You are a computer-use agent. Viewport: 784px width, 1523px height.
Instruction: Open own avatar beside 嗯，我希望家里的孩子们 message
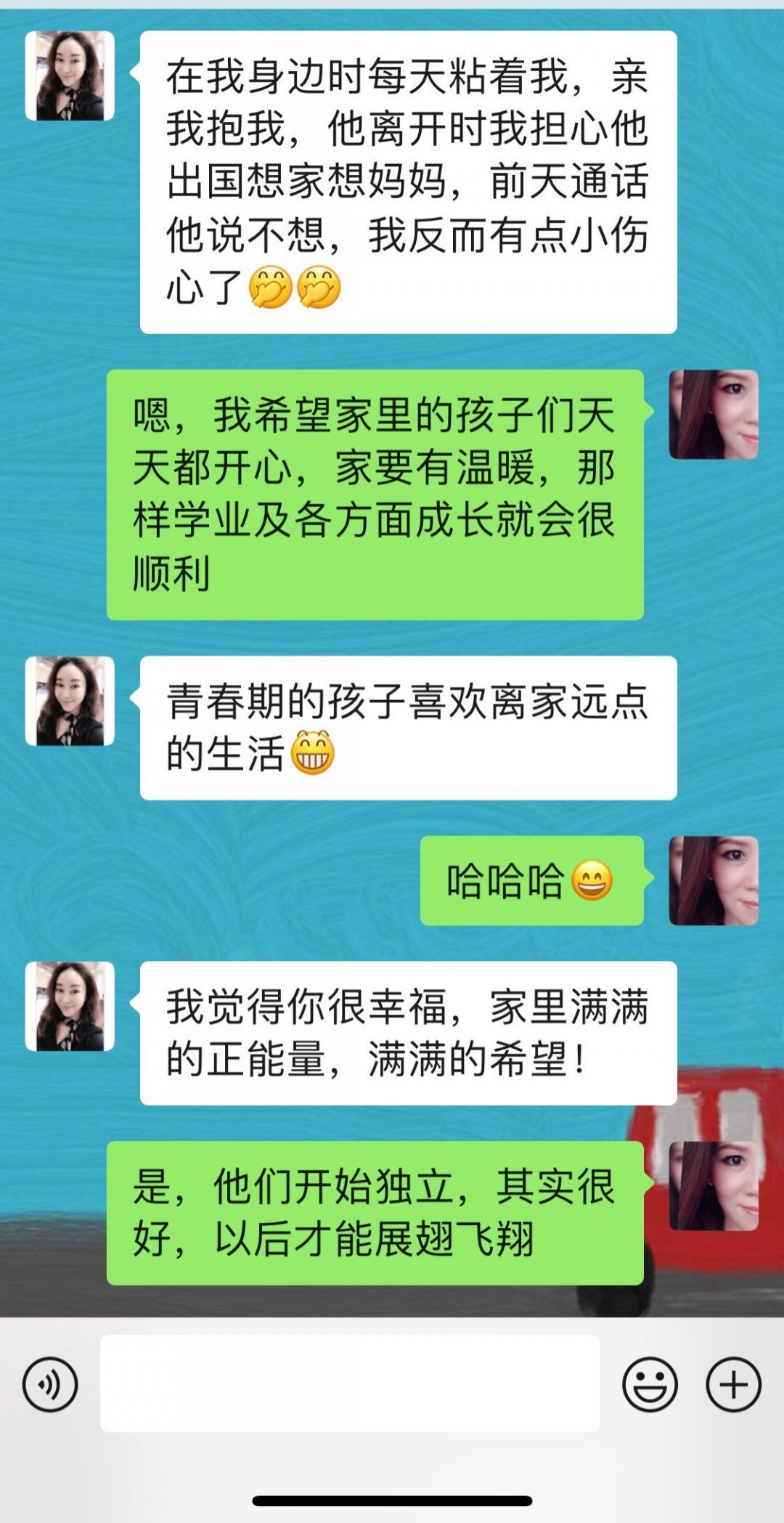pyautogui.click(x=714, y=414)
